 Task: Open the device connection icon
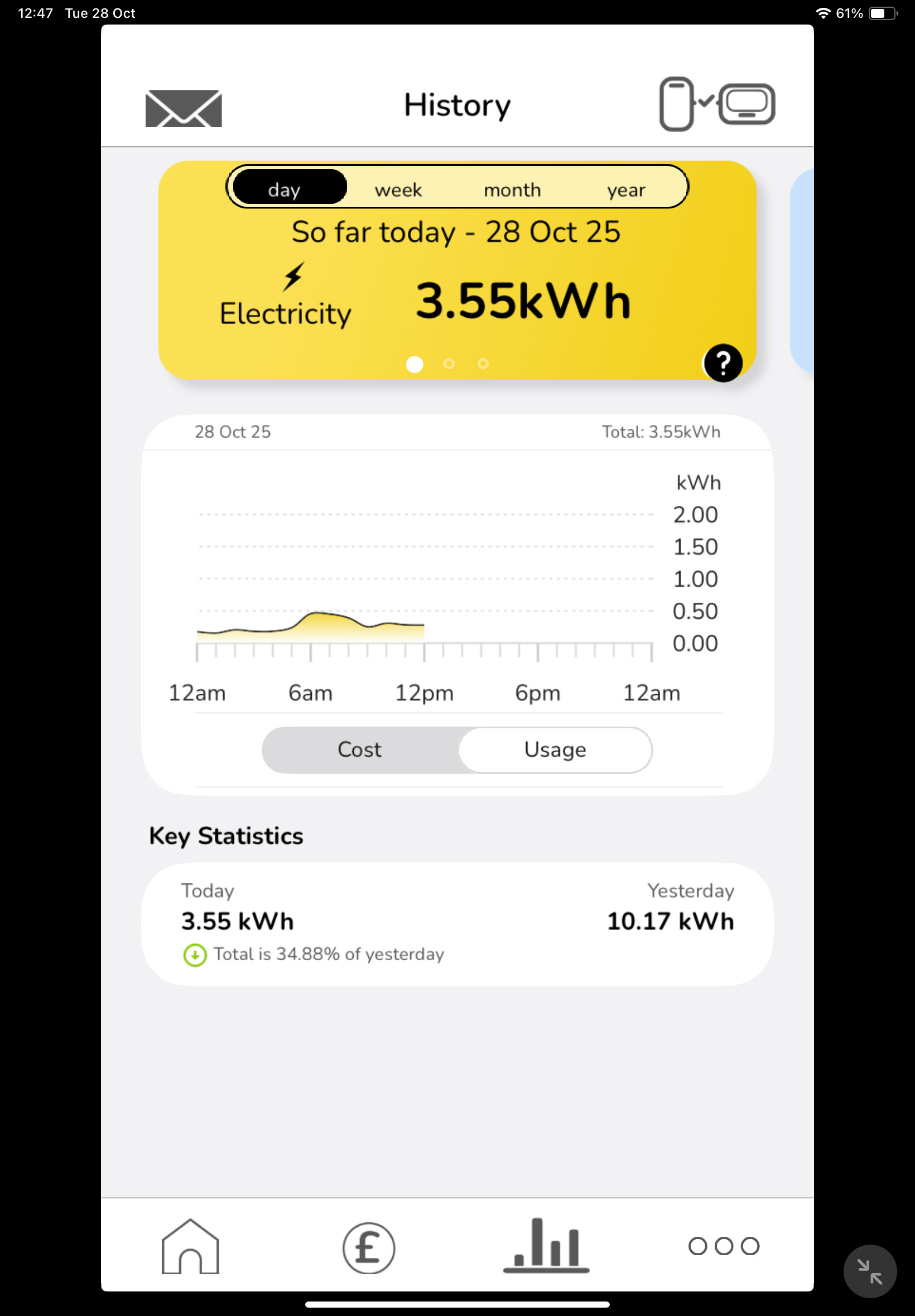[716, 104]
